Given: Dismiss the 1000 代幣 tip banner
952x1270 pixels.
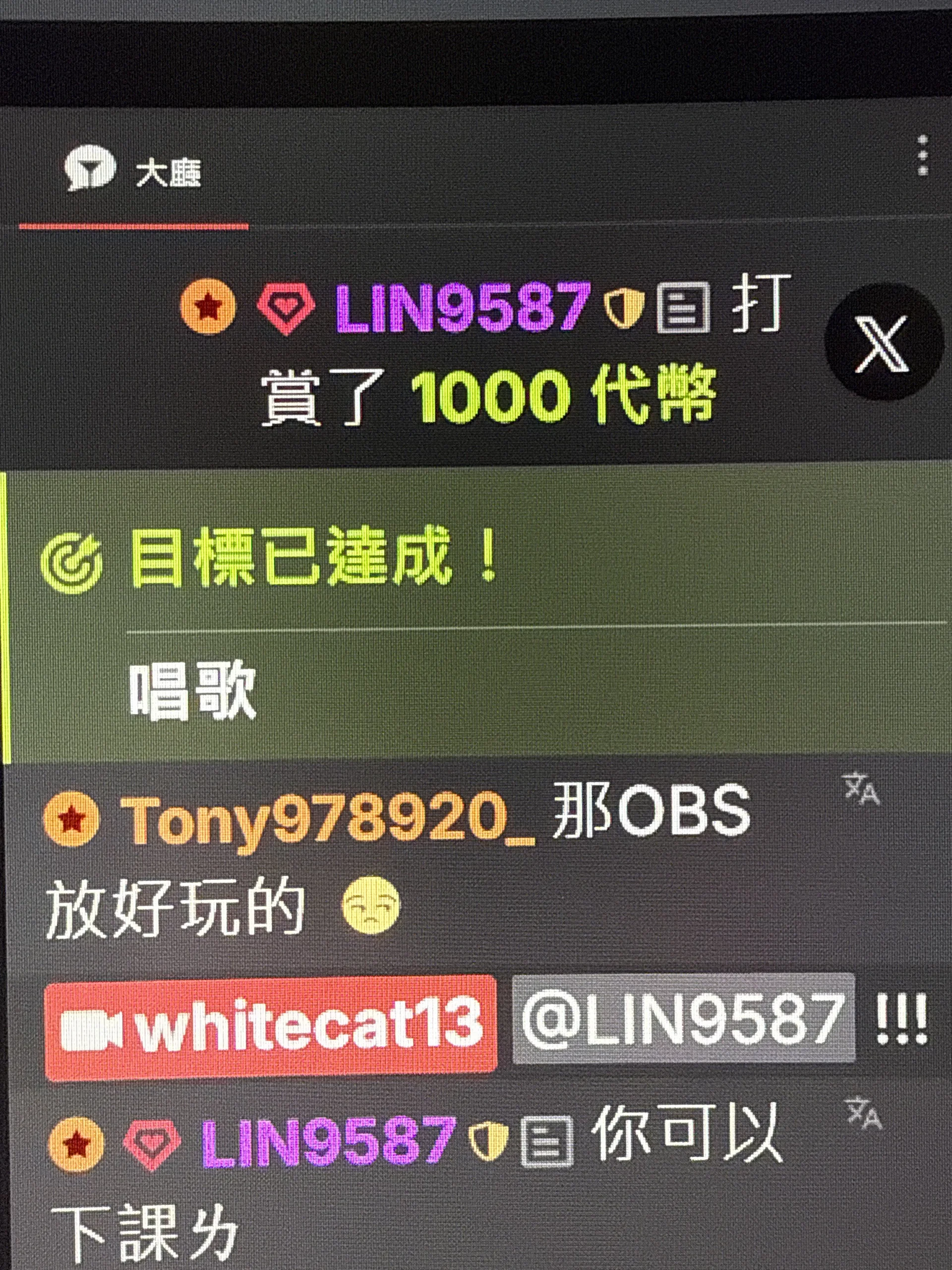Looking at the screenshot, I should click(x=883, y=343).
